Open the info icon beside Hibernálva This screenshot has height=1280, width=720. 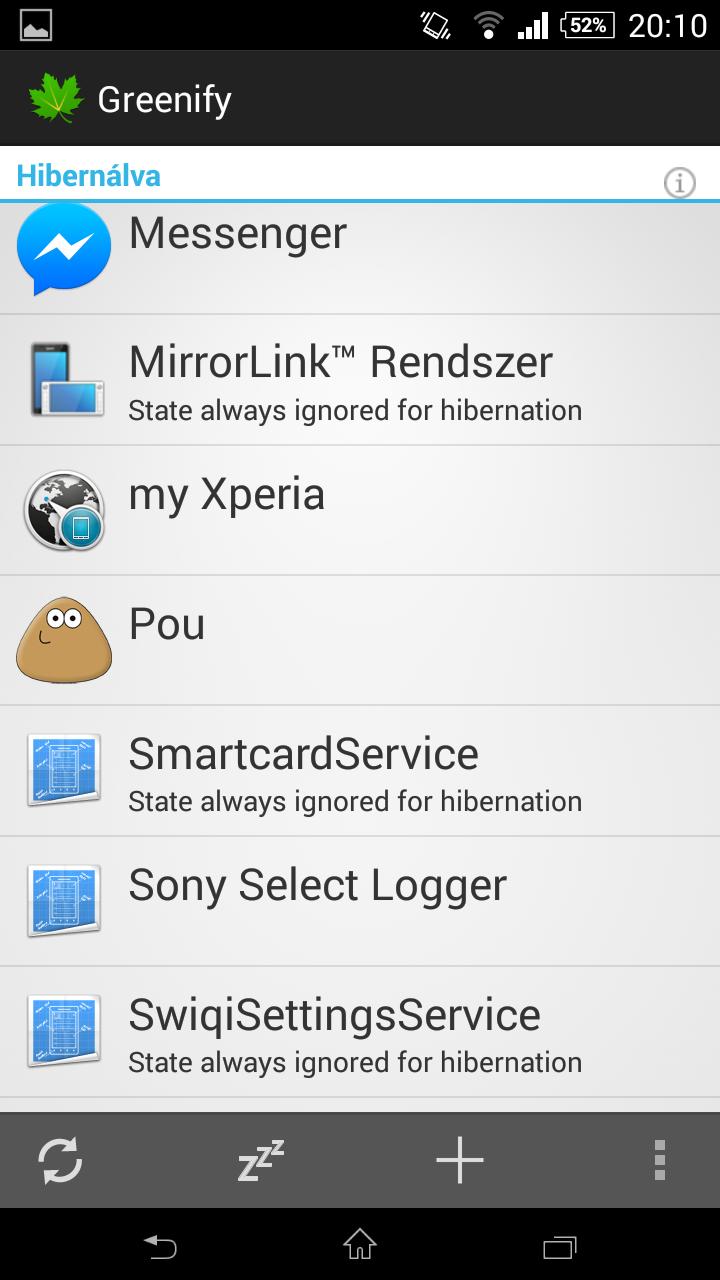(680, 182)
